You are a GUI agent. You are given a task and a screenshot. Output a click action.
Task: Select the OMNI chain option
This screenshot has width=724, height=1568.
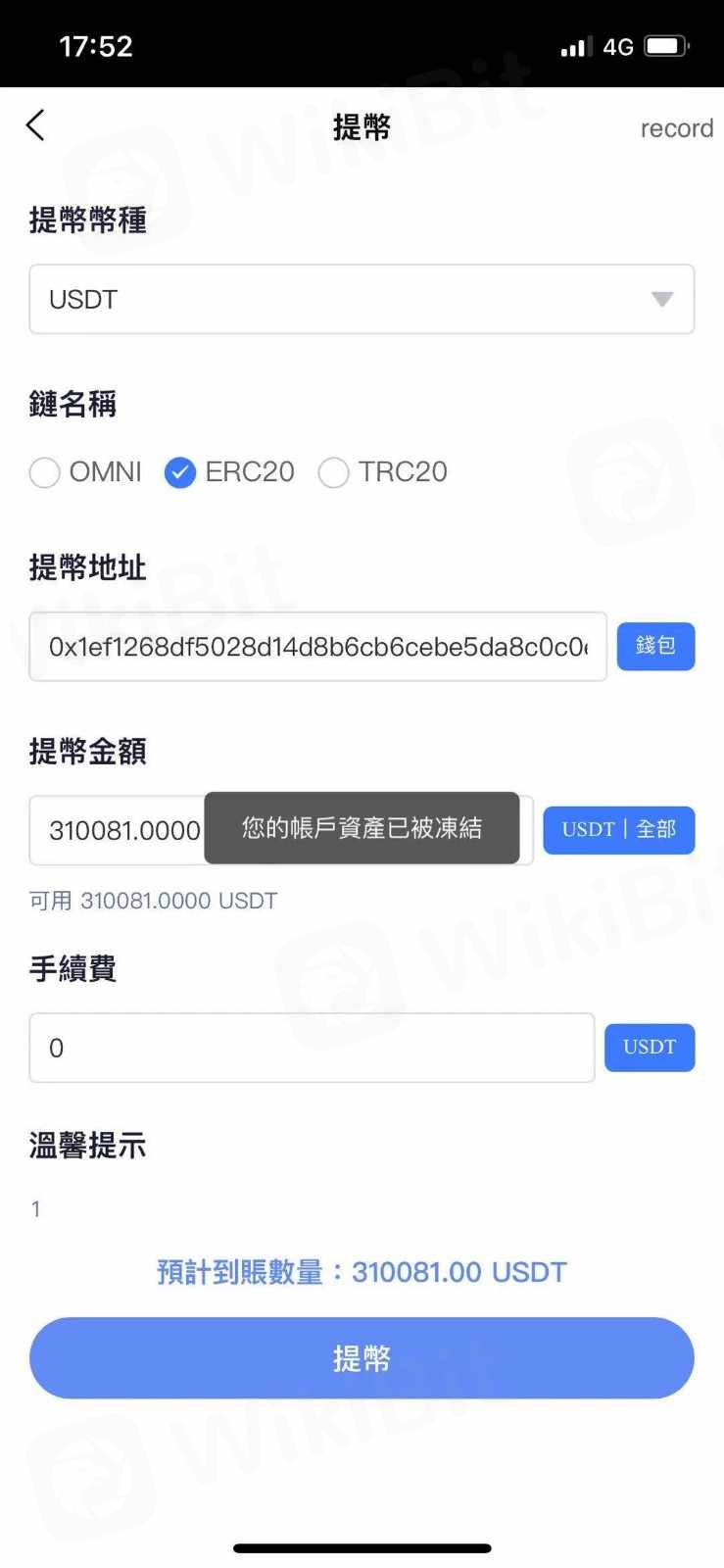[45, 472]
